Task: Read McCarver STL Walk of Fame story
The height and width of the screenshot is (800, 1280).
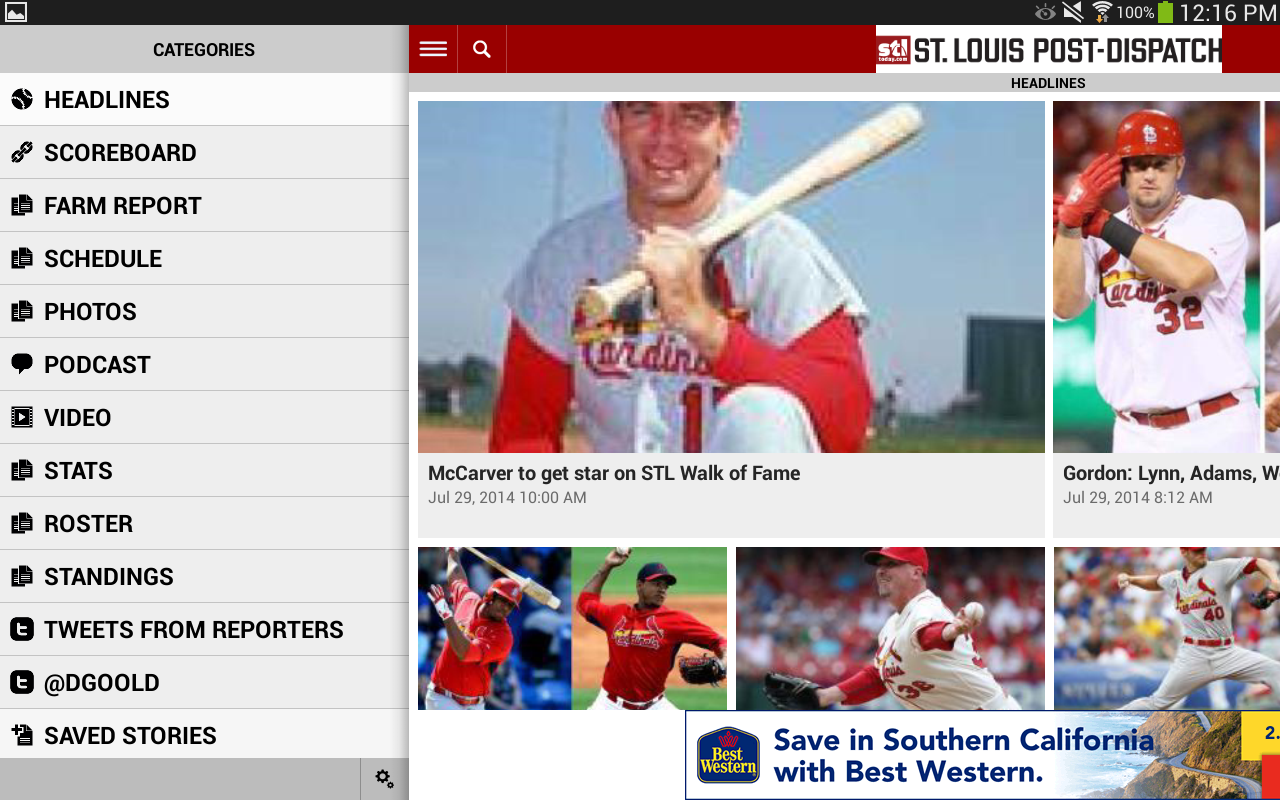Action: (x=730, y=320)
